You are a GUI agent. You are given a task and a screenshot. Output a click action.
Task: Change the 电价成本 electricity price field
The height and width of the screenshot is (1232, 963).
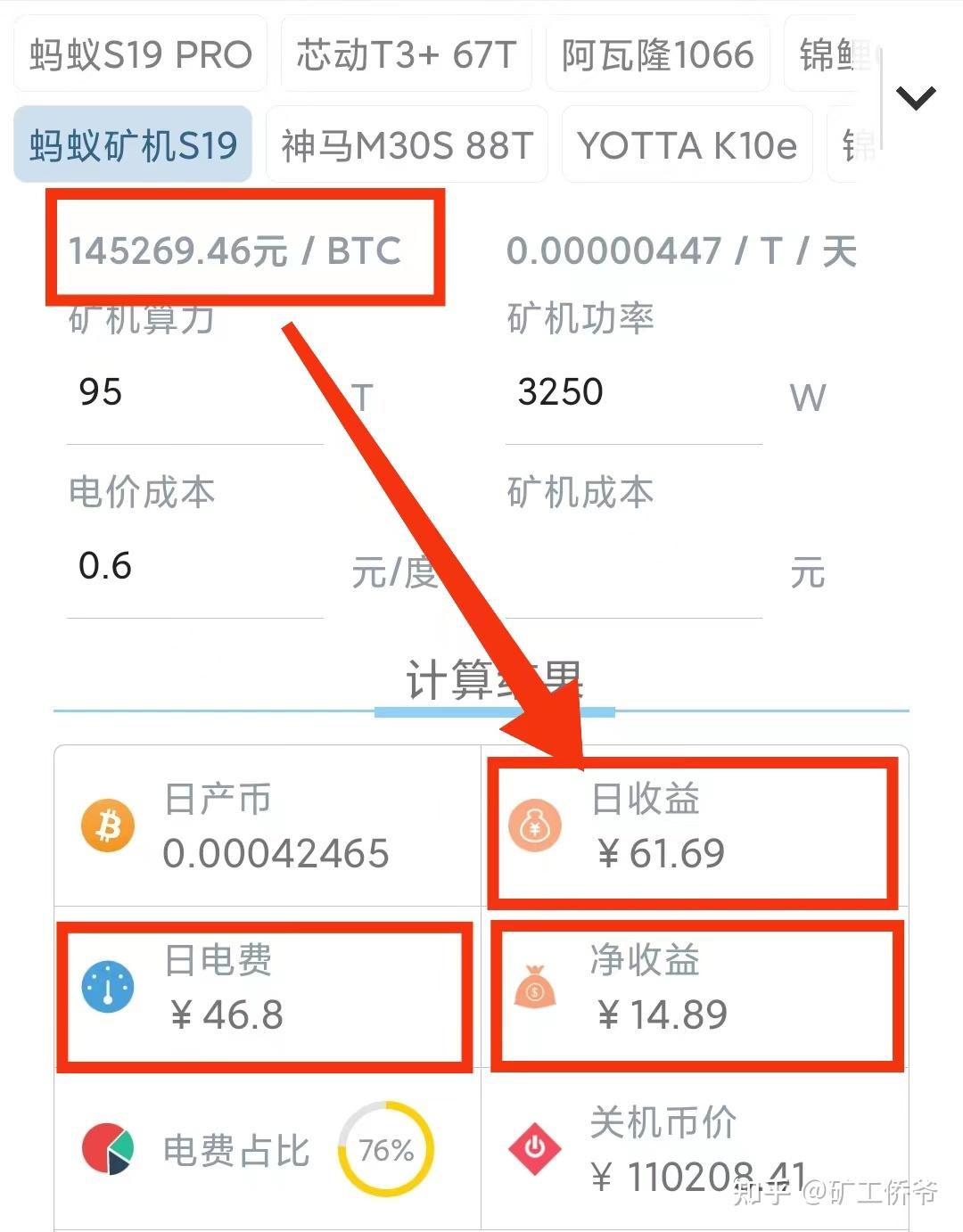pos(194,567)
